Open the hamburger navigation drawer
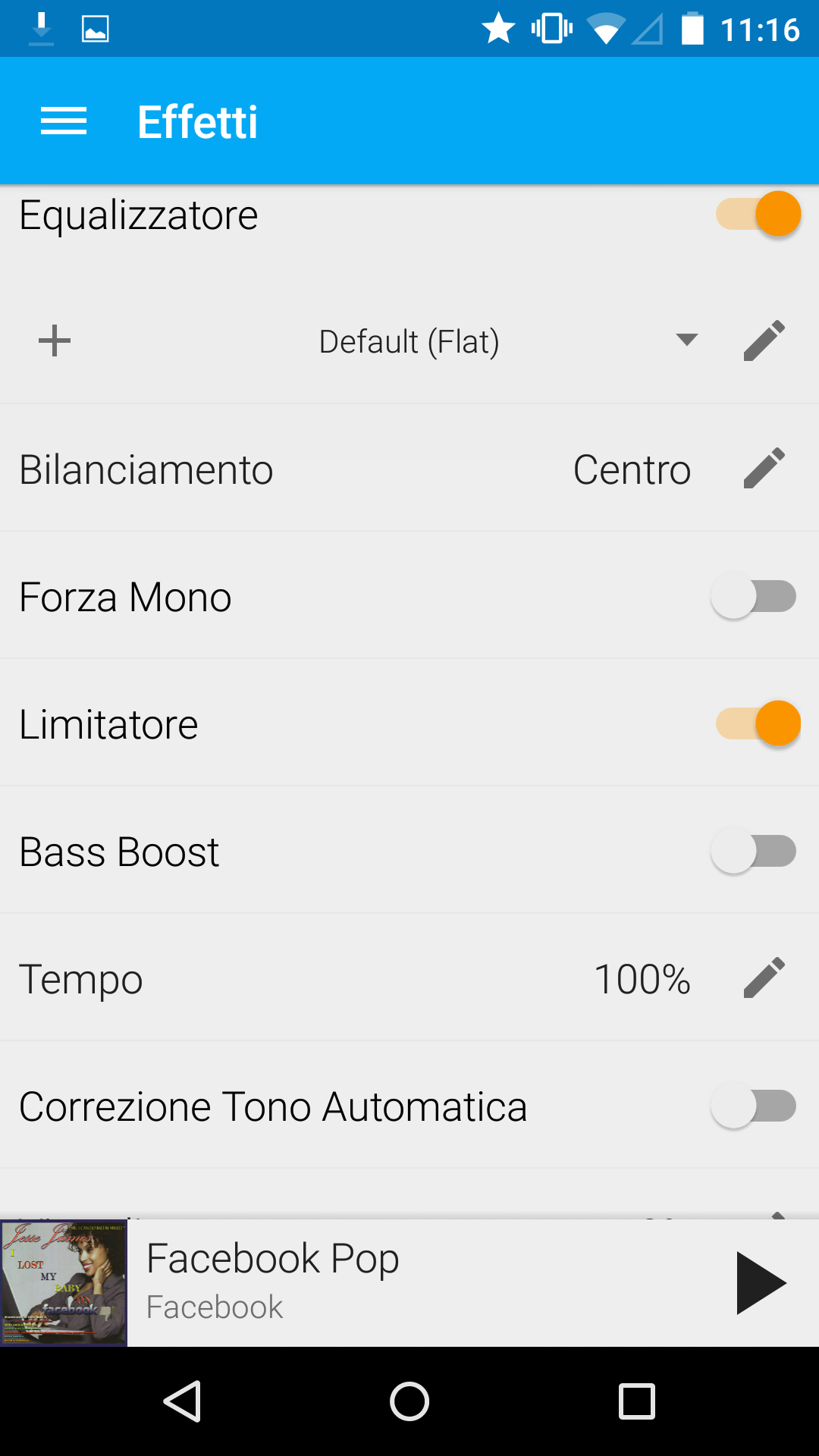Screen dimensions: 819x1456 coord(64,121)
